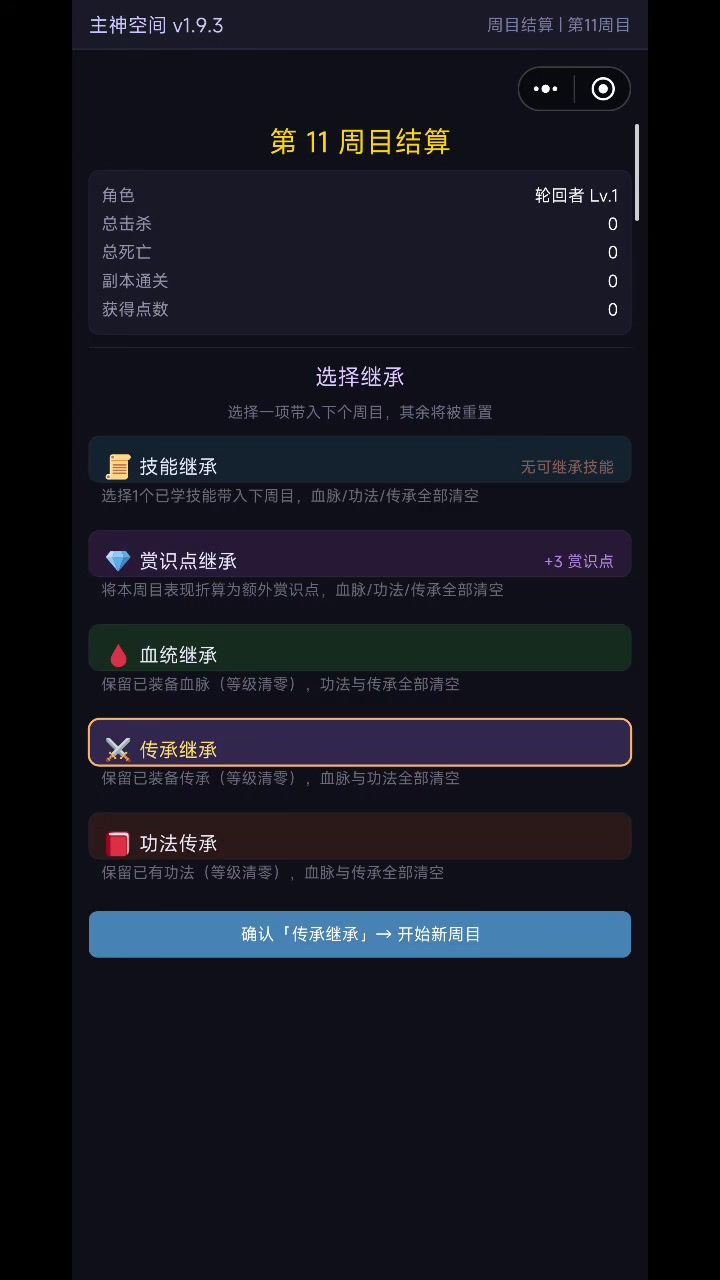Select the 技能继承 option
The height and width of the screenshot is (1280, 720).
tap(359, 461)
